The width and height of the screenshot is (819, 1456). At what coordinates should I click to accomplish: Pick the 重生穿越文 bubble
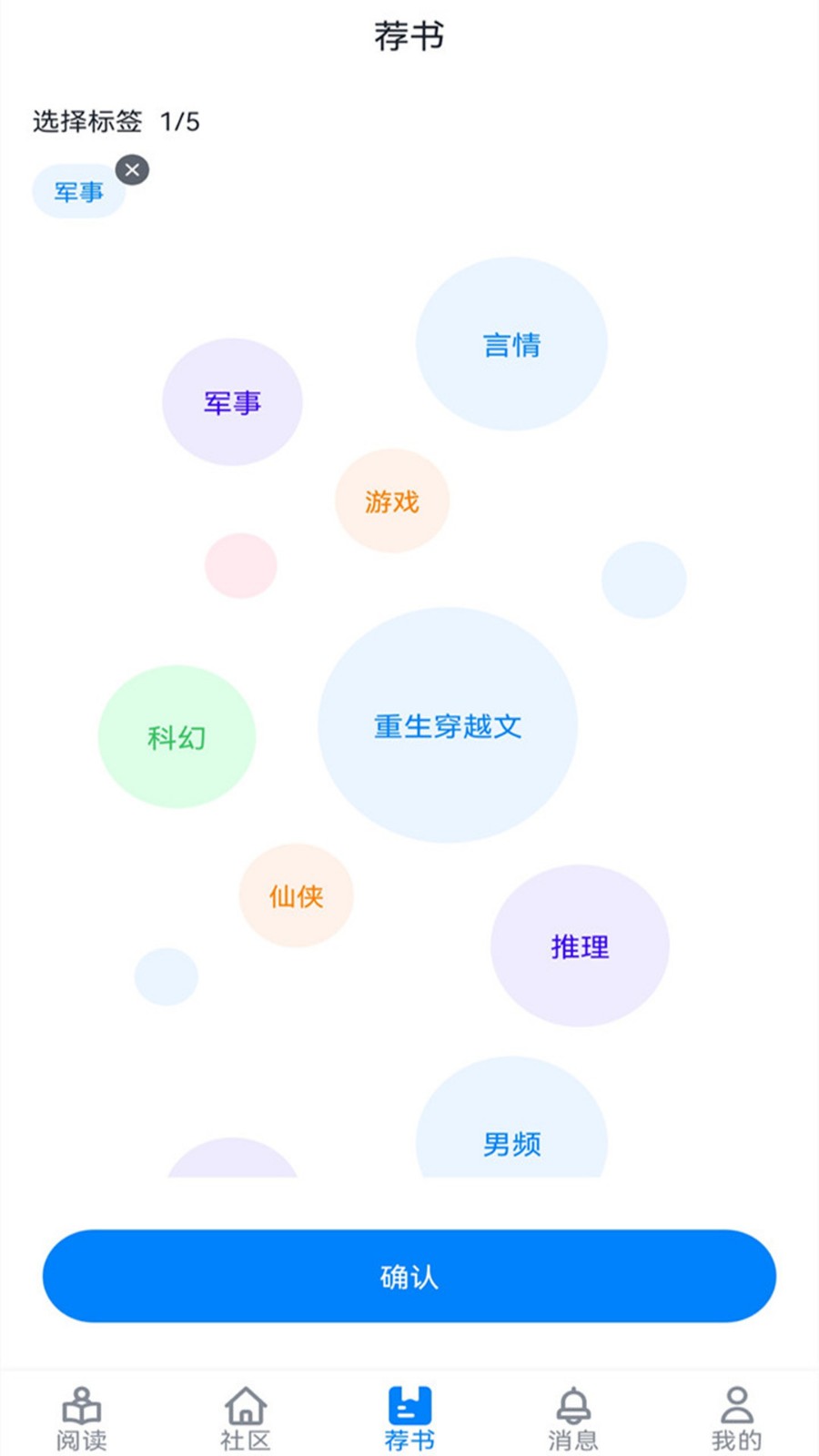coord(448,726)
